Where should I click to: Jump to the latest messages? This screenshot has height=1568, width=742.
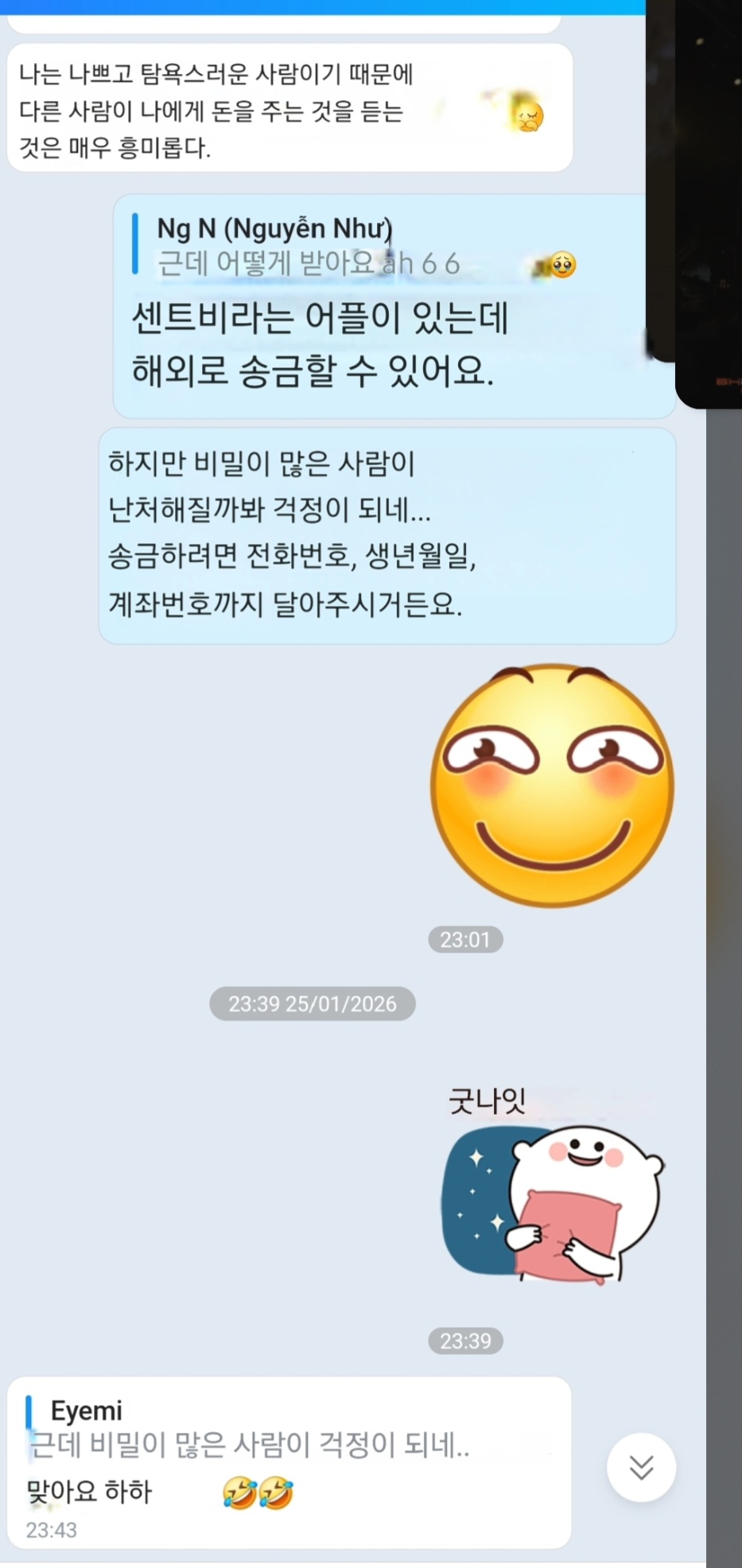pyautogui.click(x=641, y=1468)
